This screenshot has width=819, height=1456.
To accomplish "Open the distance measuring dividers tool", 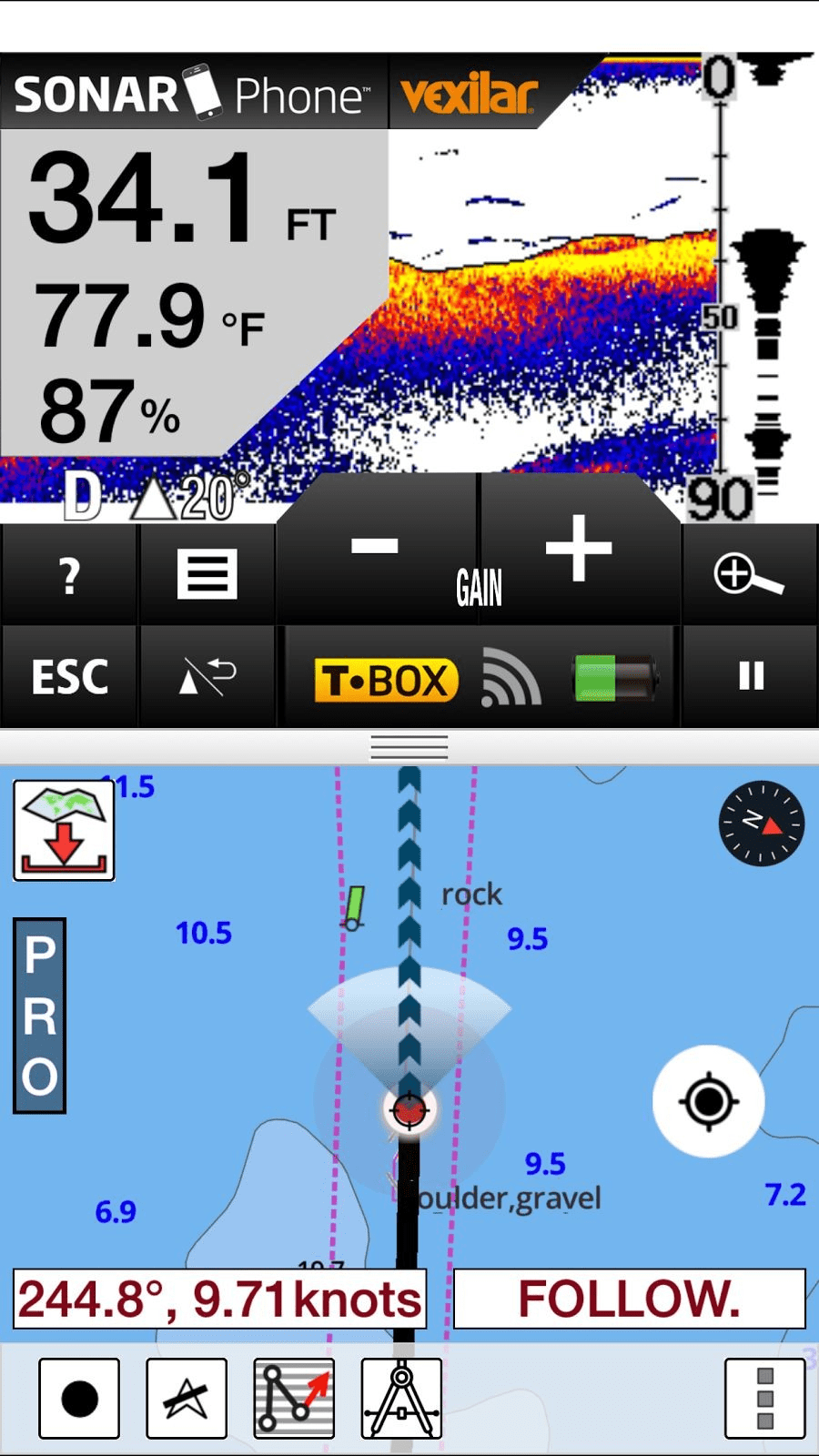I will click(x=401, y=1399).
